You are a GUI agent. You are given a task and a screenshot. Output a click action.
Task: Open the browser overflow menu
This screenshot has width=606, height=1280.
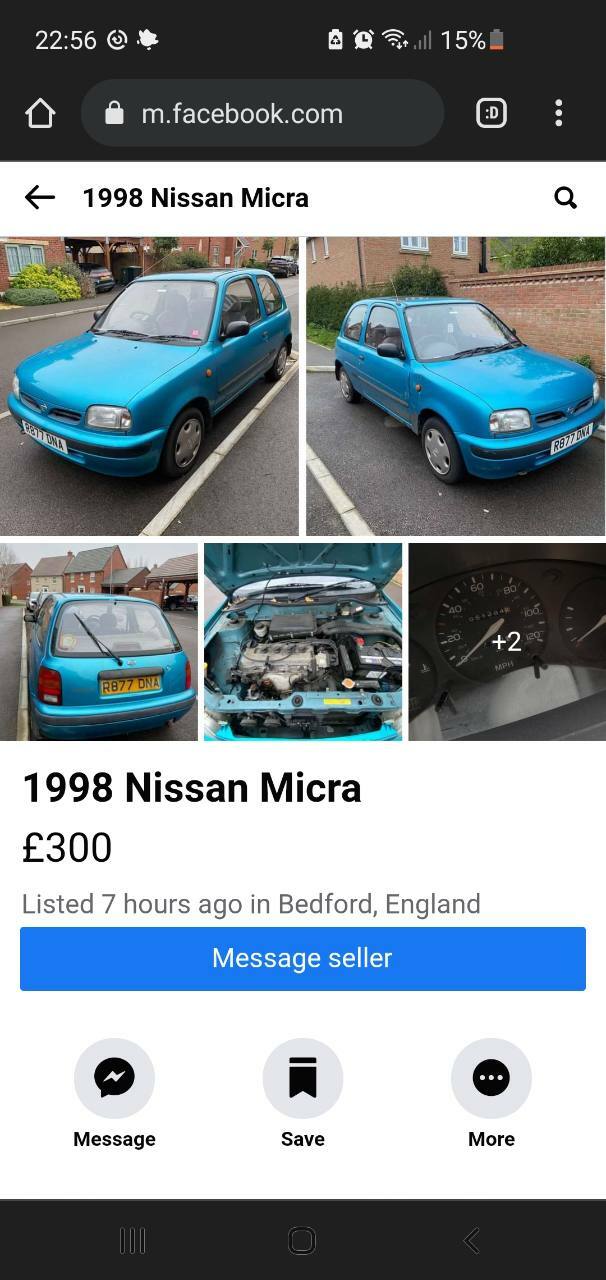tap(559, 114)
